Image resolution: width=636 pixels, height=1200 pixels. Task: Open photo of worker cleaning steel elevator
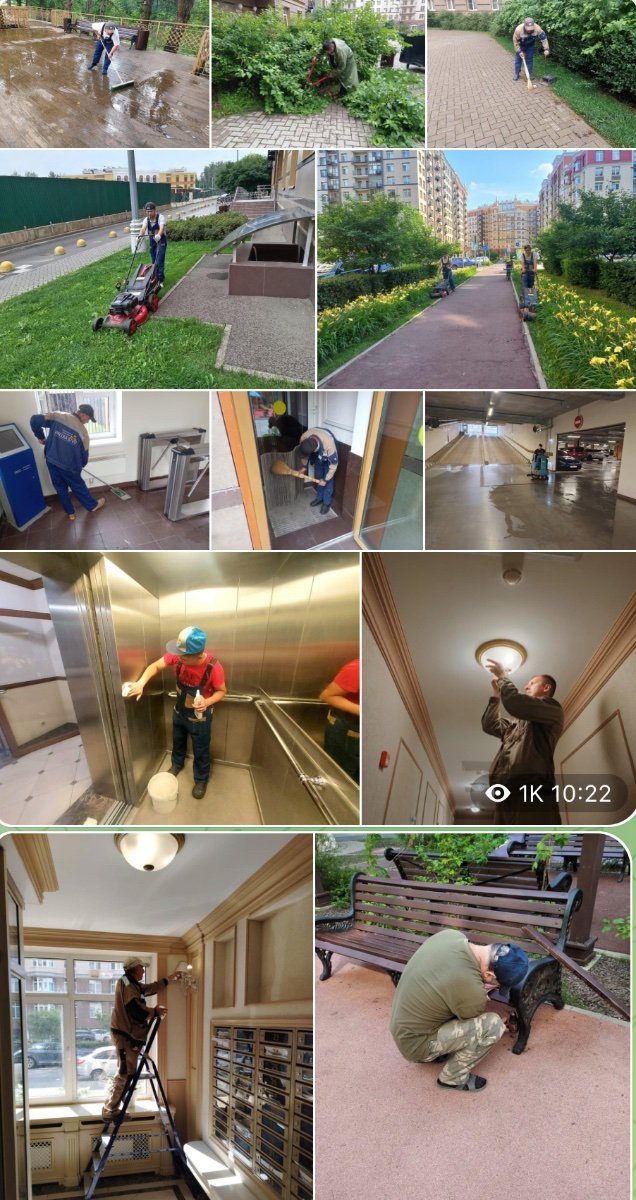click(x=179, y=688)
